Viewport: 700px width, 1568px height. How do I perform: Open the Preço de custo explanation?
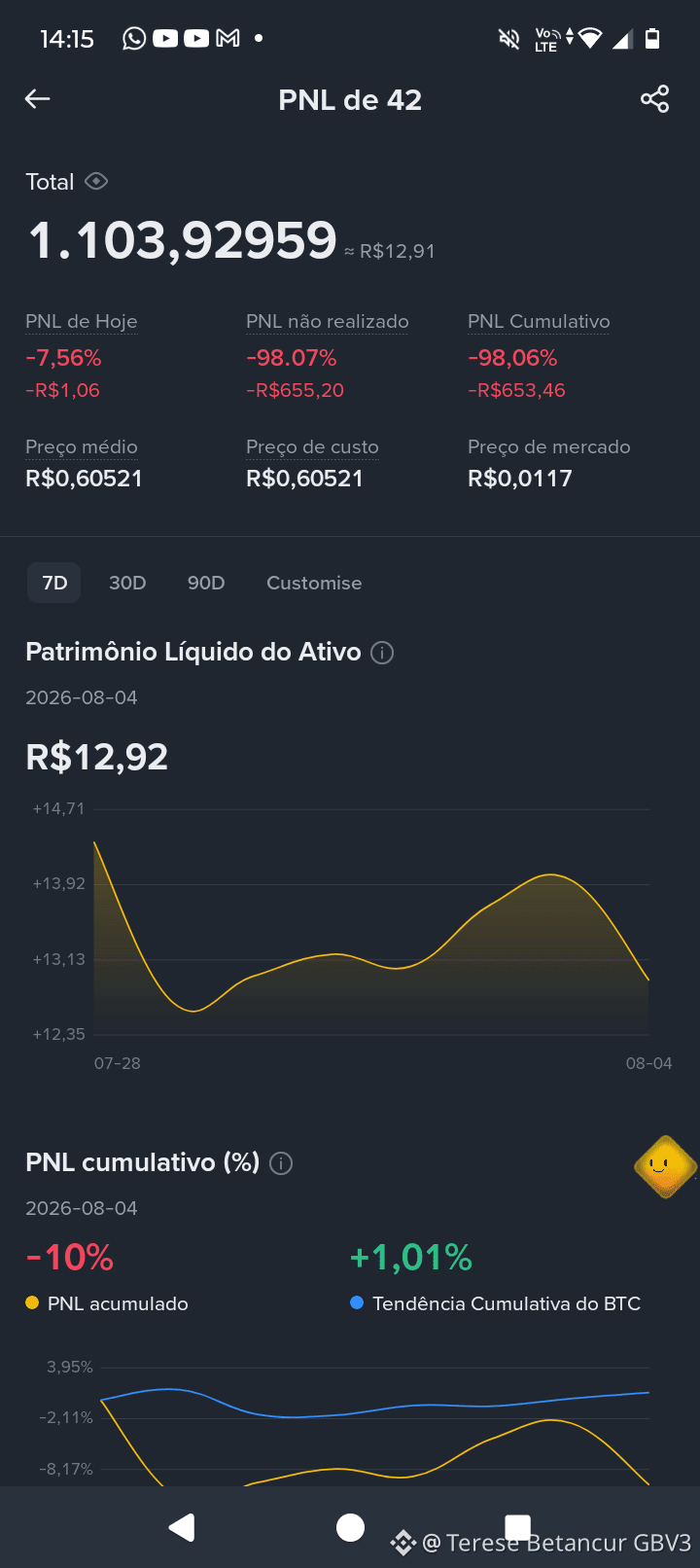click(312, 447)
